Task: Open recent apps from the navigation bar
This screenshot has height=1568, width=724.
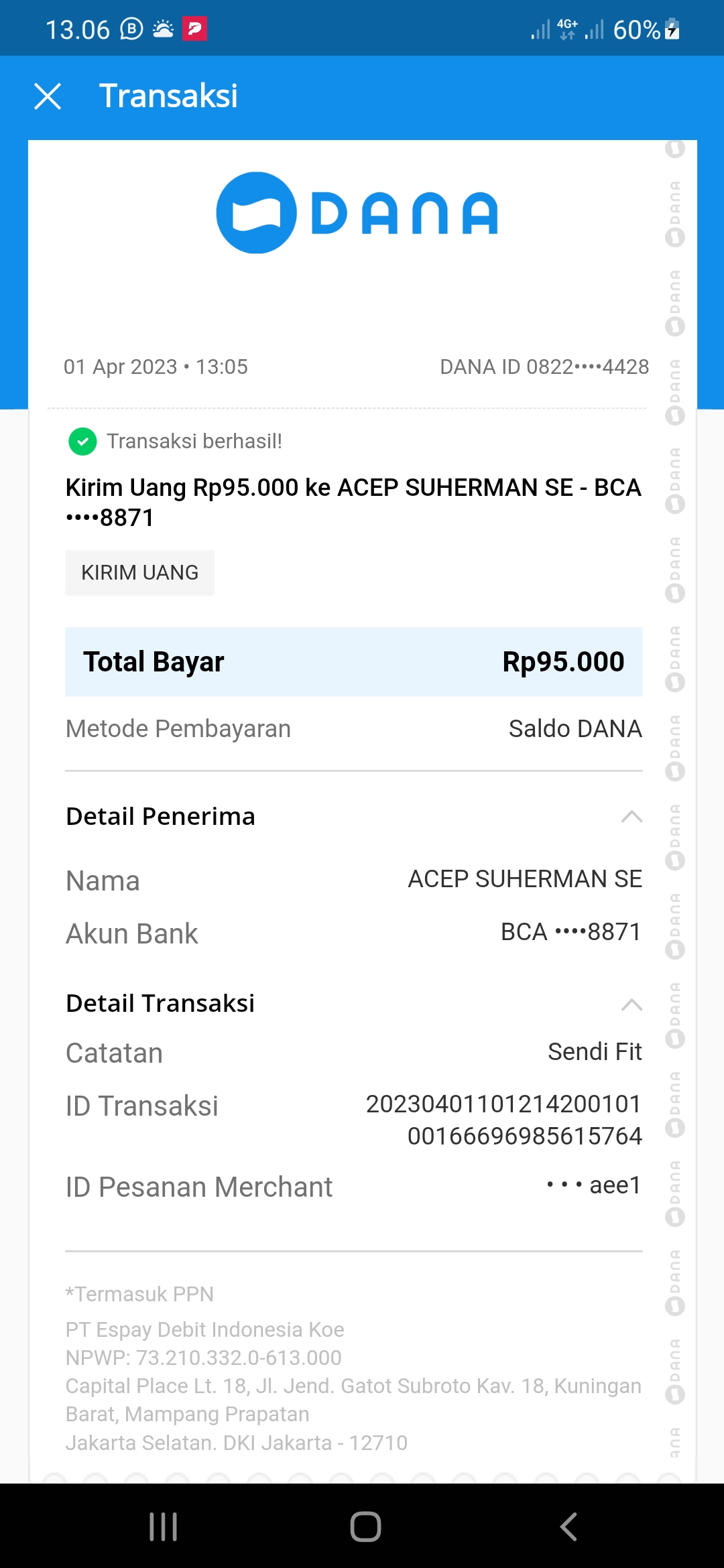Action: [x=163, y=1527]
